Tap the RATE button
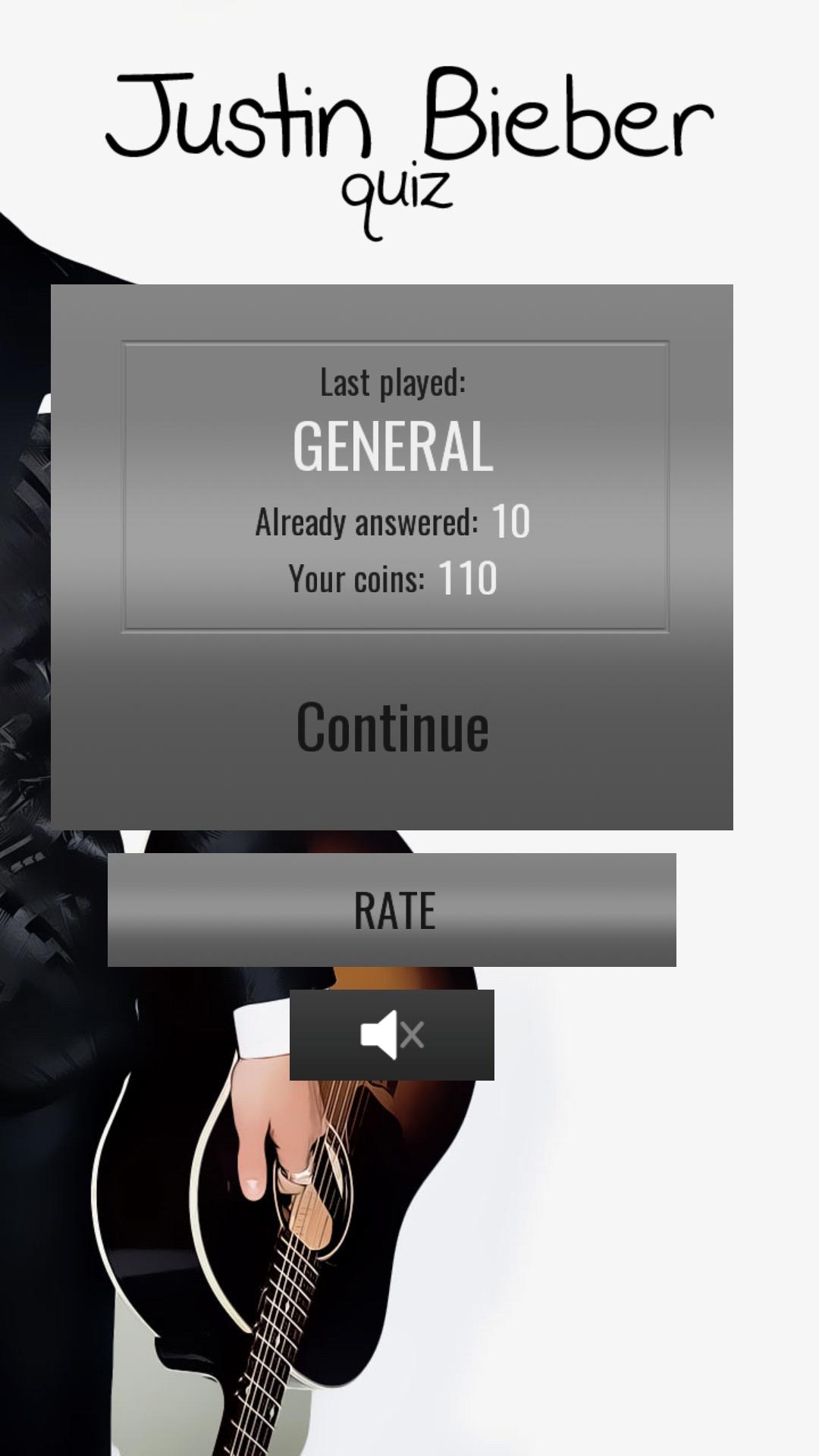The width and height of the screenshot is (819, 1456). coord(392,910)
